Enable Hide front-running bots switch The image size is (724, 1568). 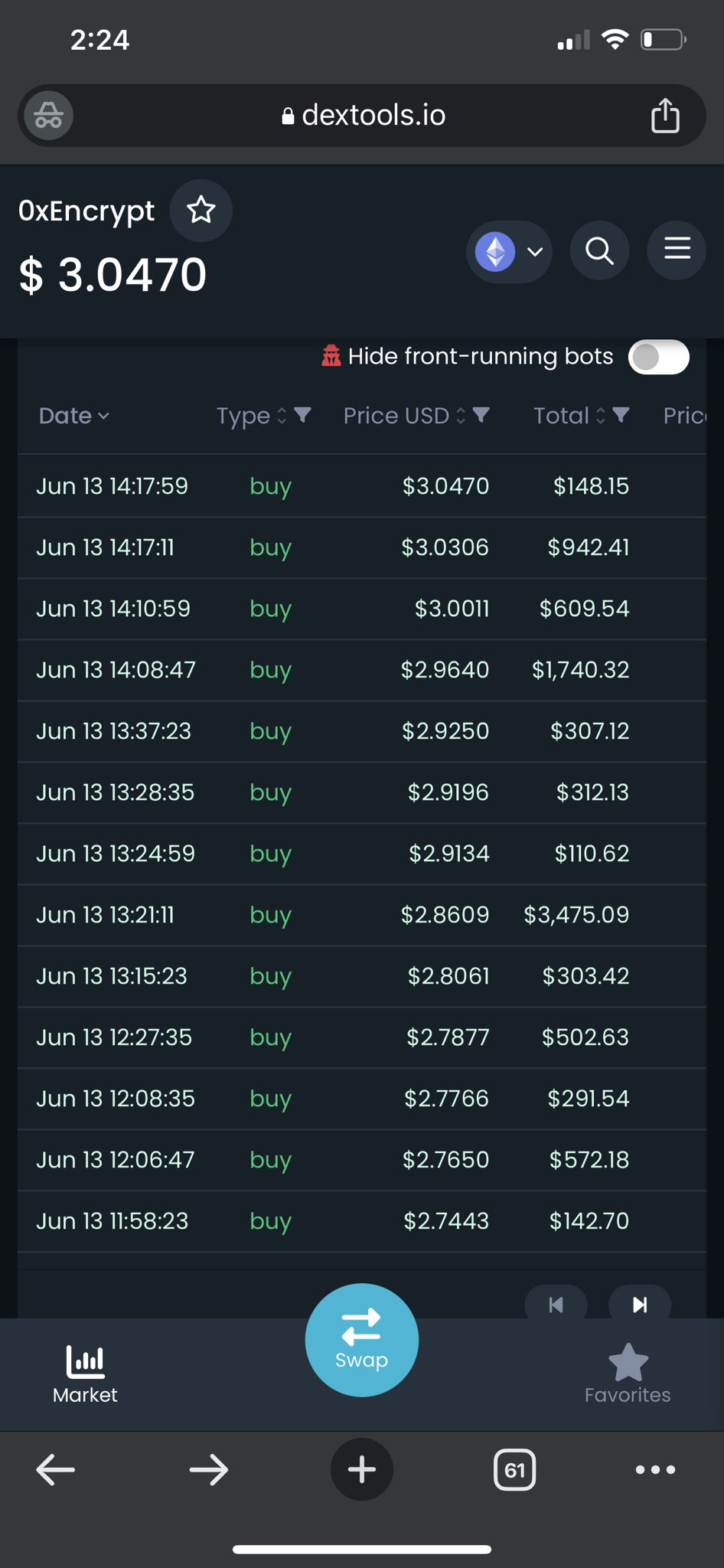point(659,357)
